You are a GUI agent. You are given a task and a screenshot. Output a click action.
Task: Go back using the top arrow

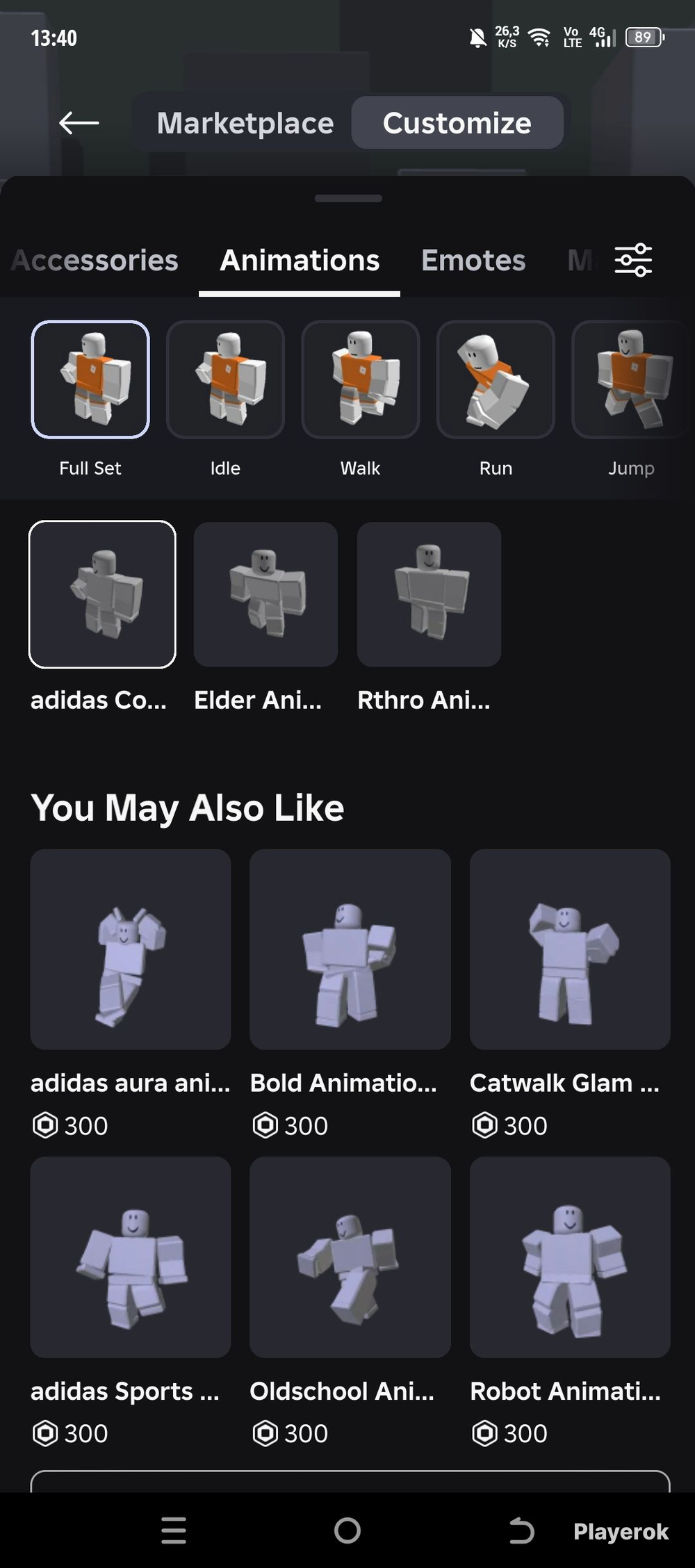click(x=79, y=123)
